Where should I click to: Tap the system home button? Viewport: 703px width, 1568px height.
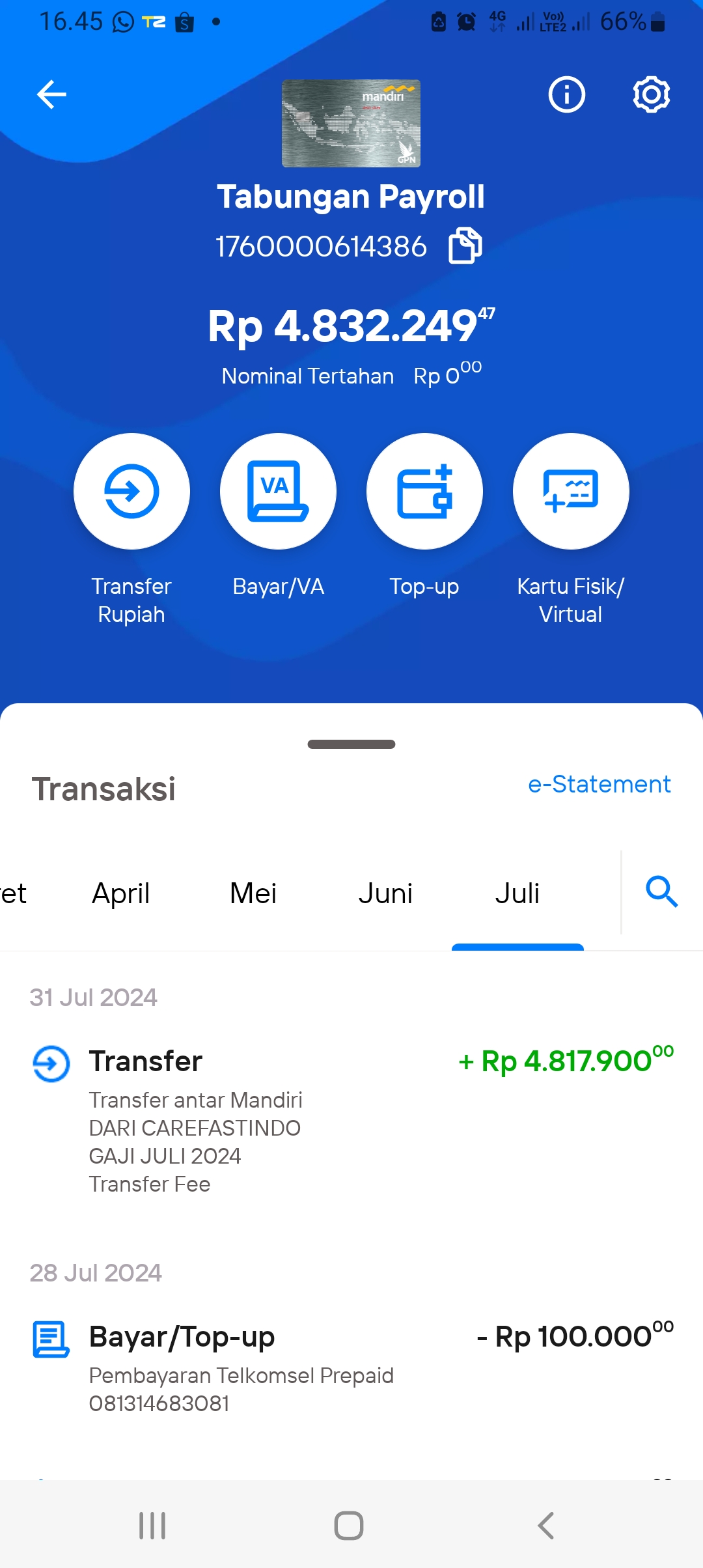tap(349, 1525)
